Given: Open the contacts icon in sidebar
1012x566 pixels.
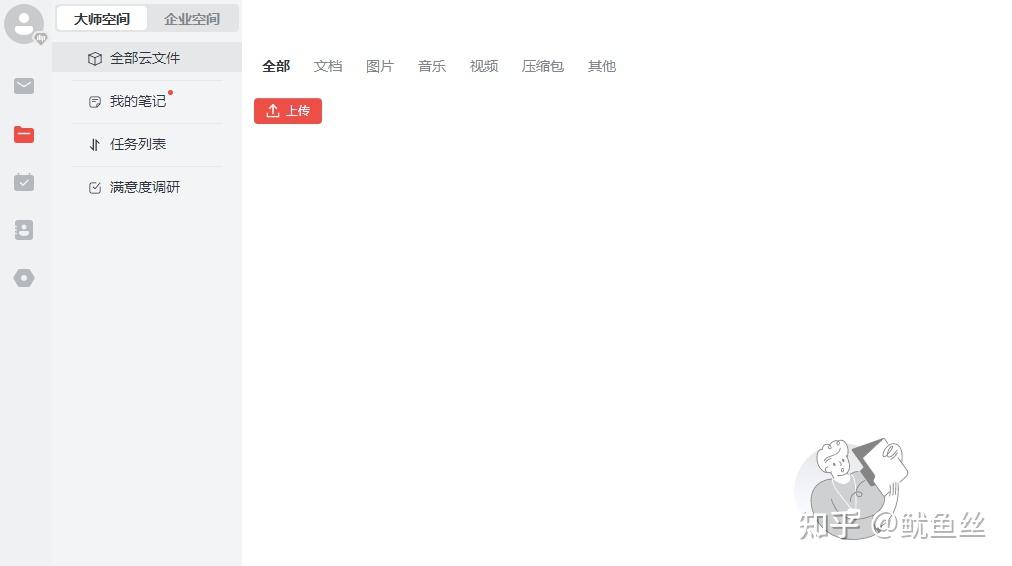Looking at the screenshot, I should point(24,230).
